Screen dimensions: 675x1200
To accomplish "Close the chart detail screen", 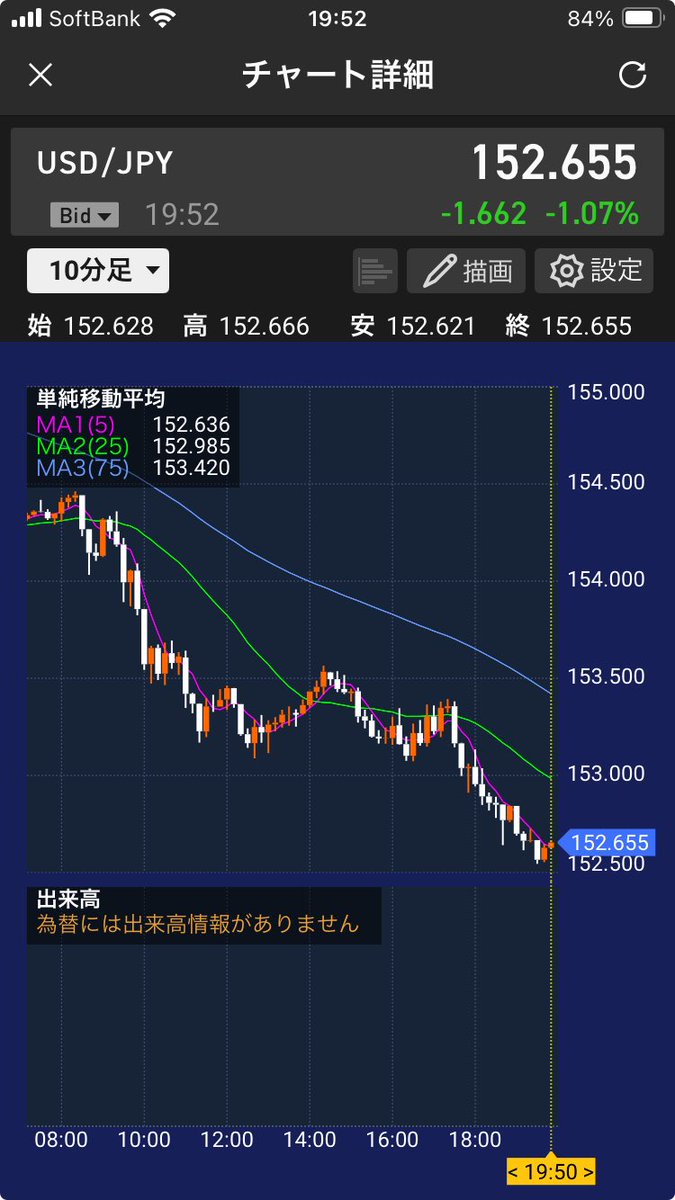I will 41,75.
